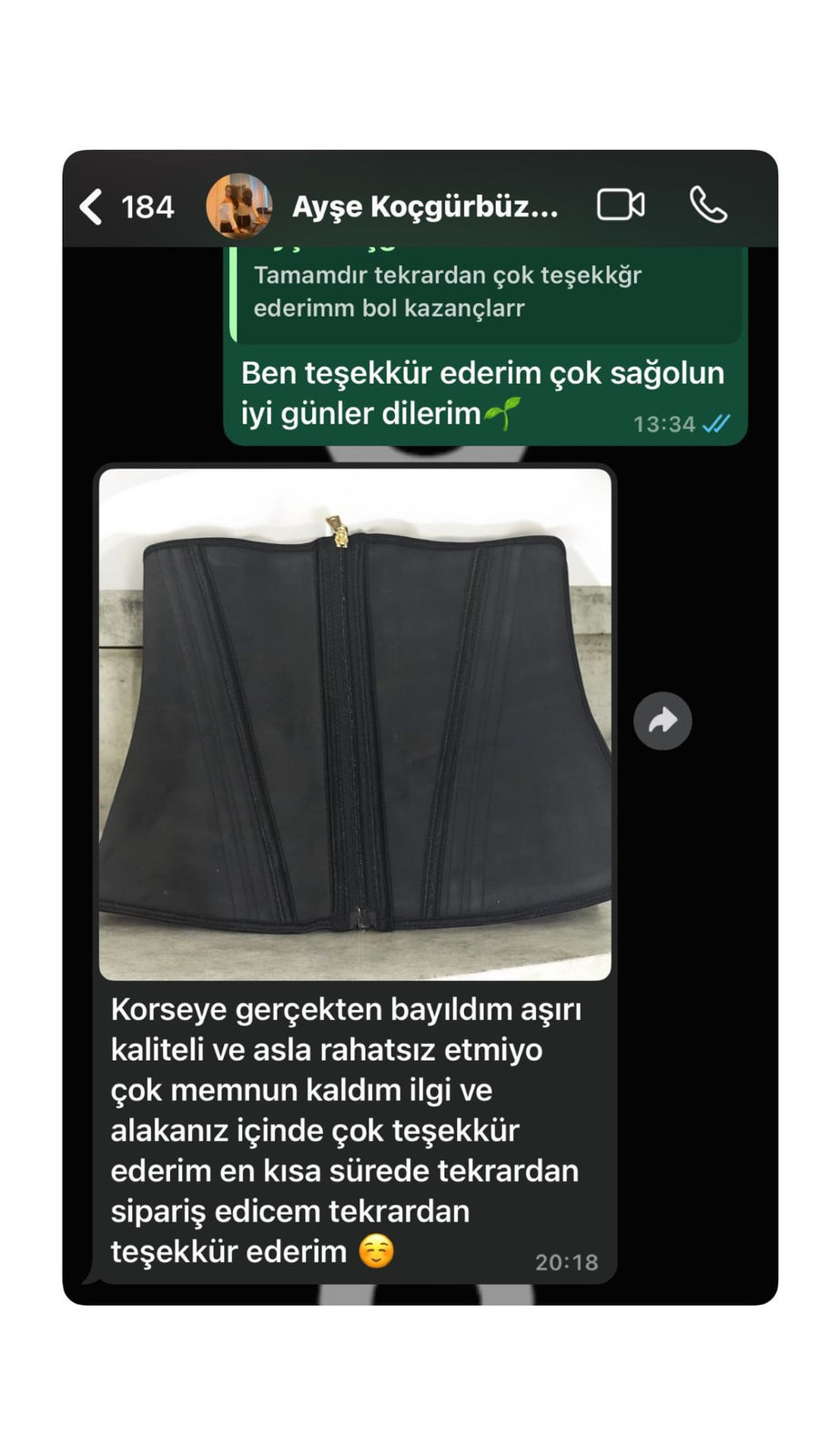Tap the video camera icon in the header
Viewport: 819px width, 1456px height.
coord(622,205)
